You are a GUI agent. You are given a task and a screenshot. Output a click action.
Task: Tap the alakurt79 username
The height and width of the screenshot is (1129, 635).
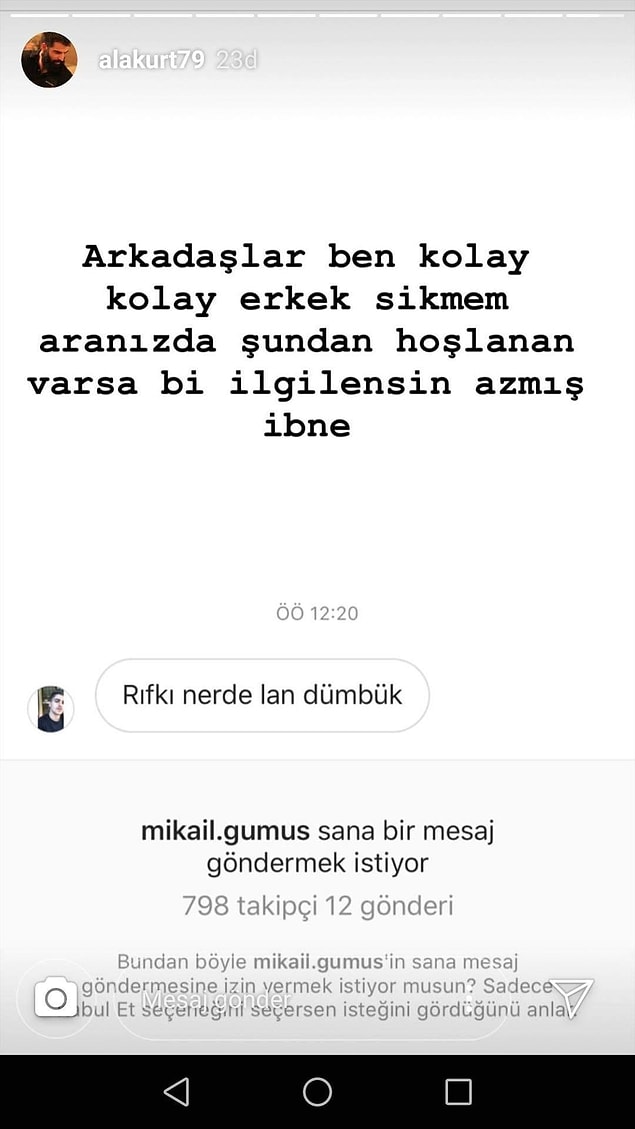pyautogui.click(x=151, y=60)
